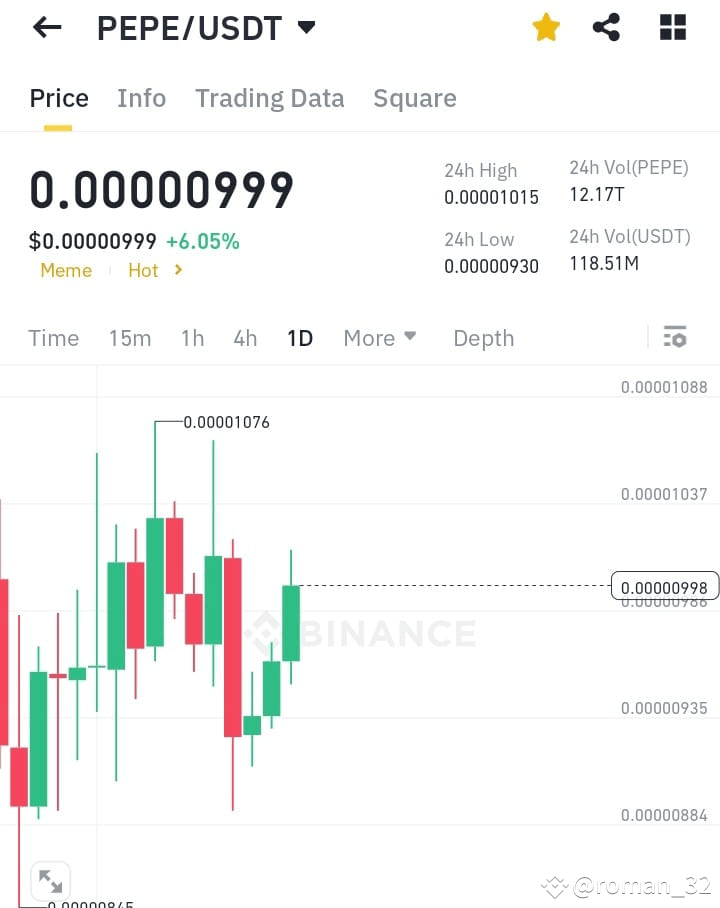The width and height of the screenshot is (720, 908).
Task: Tap the back arrow to exit PEPE/USDT
Action: click(x=47, y=27)
